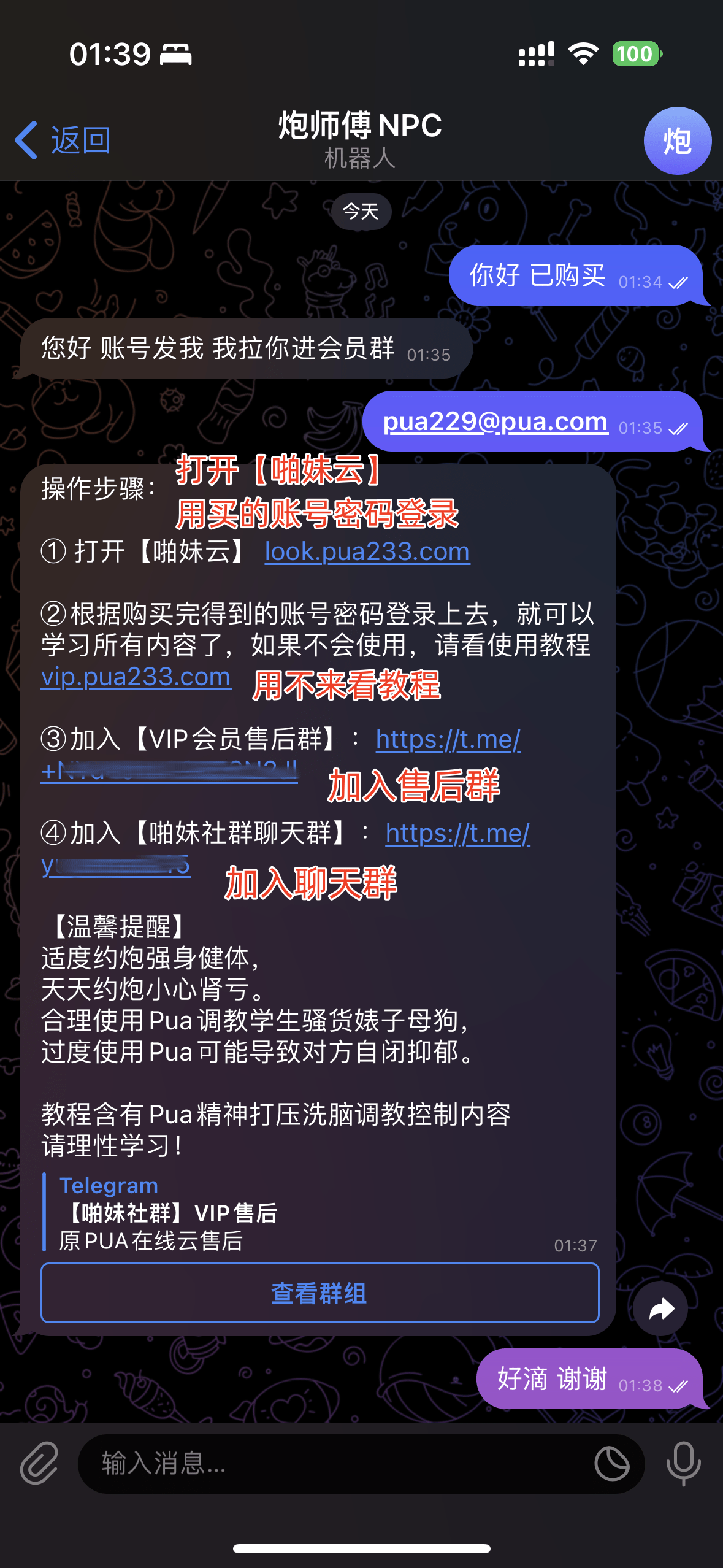This screenshot has height=1568, width=723.
Task: Open the vip.pua233.com tutorial link
Action: click(x=136, y=677)
